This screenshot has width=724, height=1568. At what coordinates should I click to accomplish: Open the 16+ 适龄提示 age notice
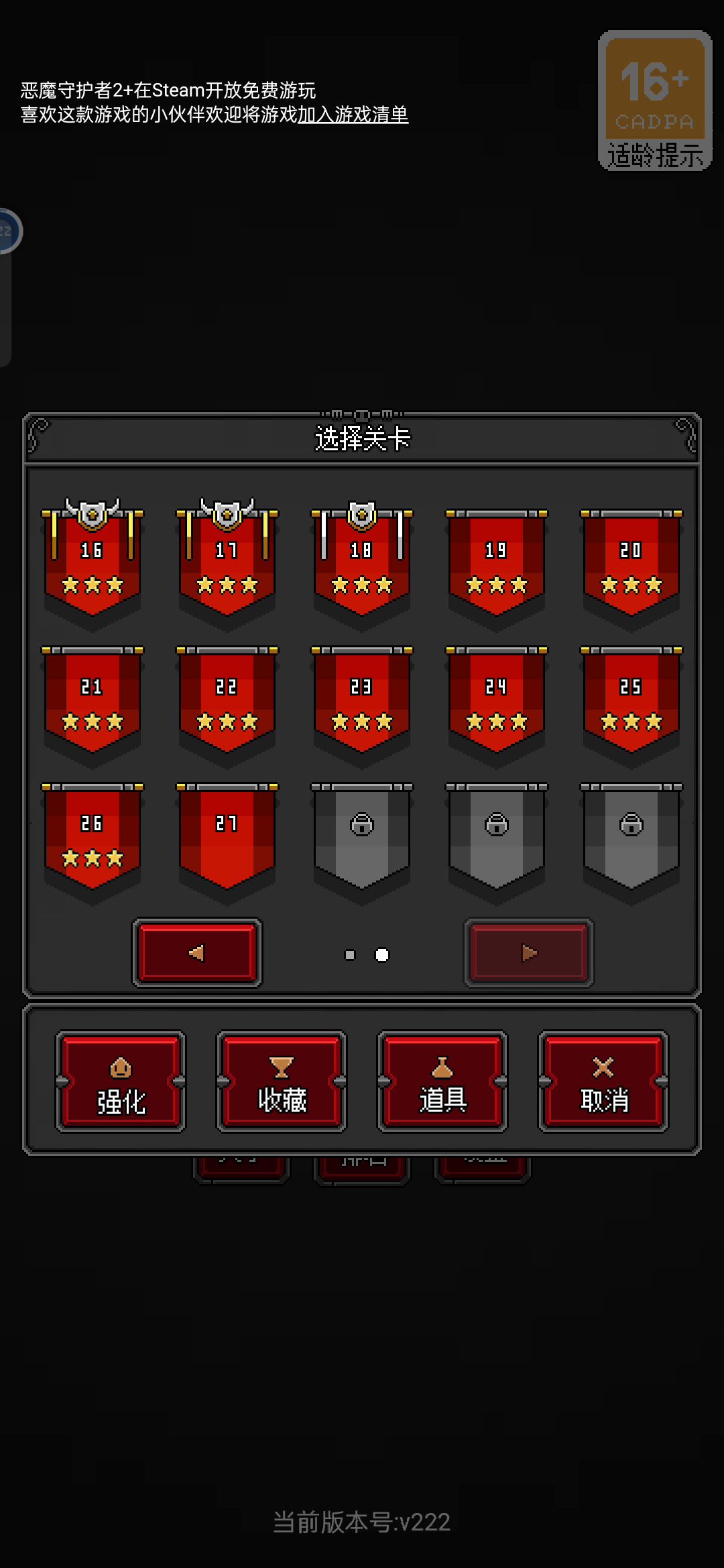[x=655, y=101]
